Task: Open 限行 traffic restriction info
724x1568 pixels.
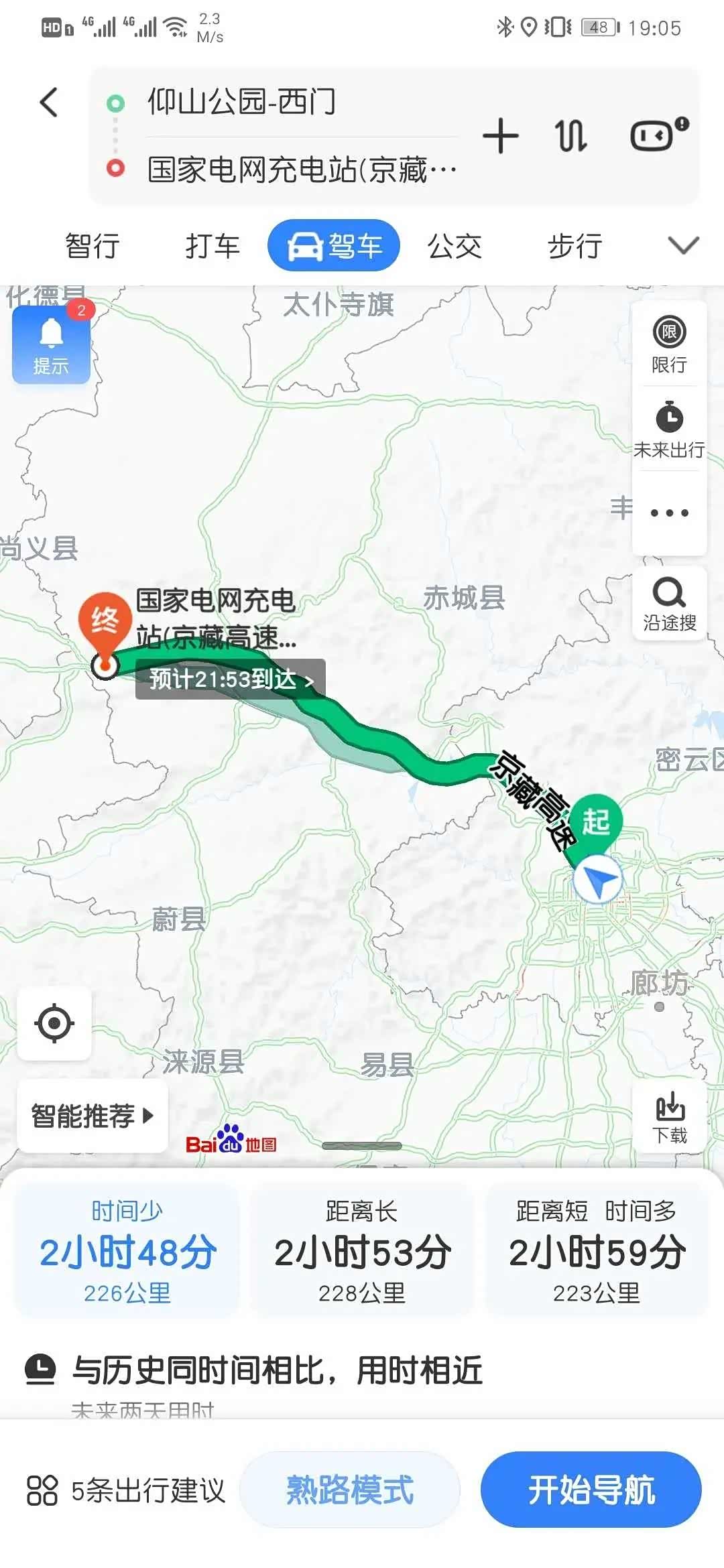Action: tap(669, 344)
